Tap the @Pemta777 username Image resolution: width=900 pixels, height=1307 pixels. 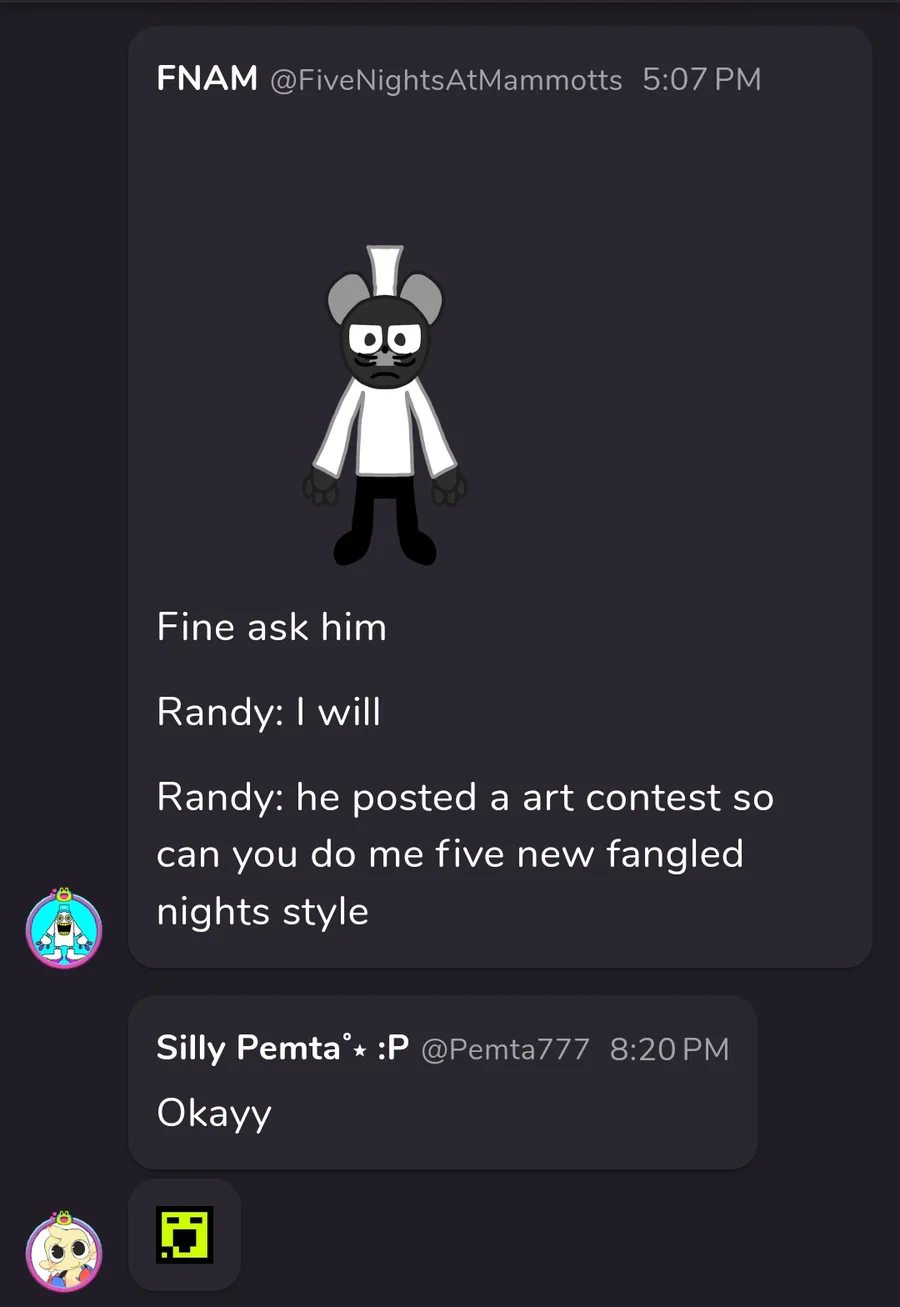pos(505,1049)
